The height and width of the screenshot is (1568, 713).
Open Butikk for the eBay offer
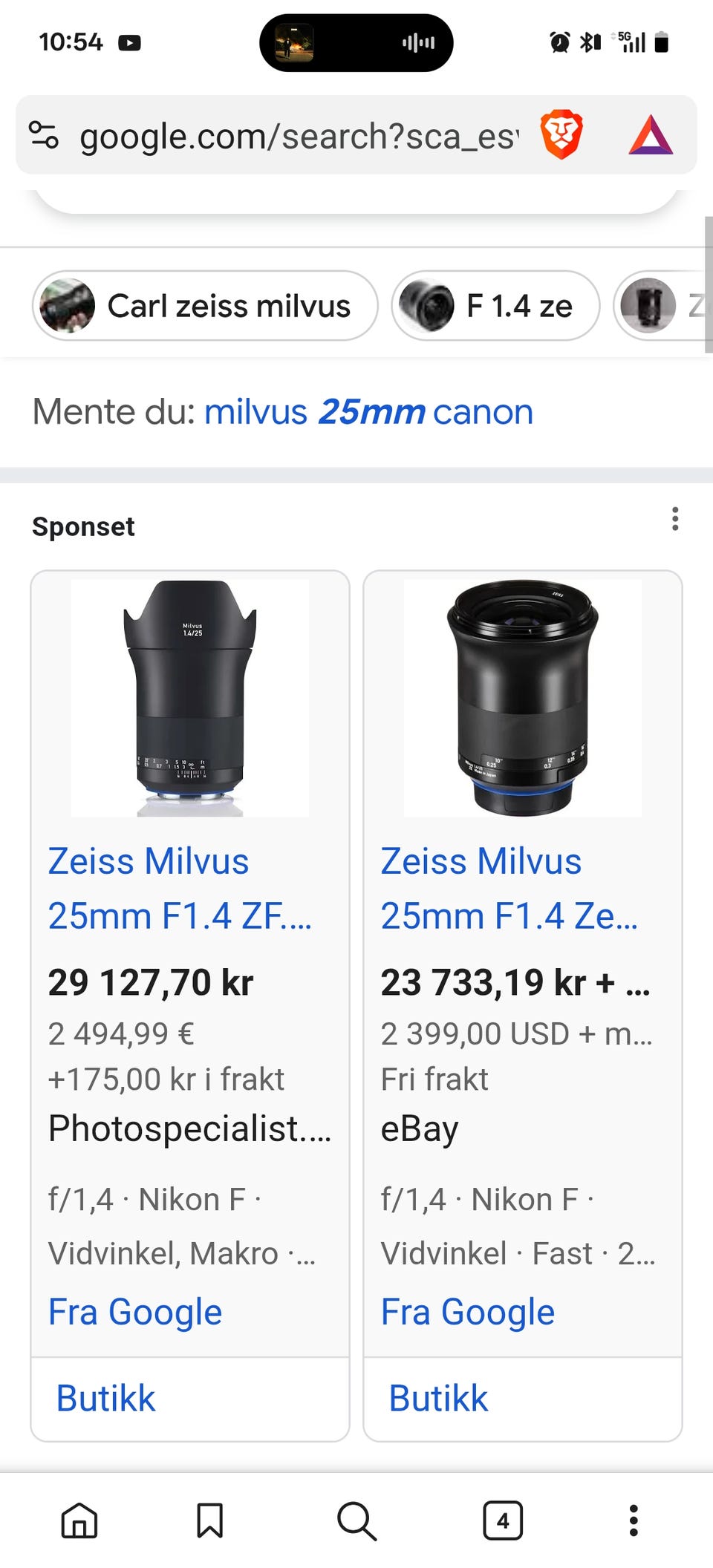point(523,1399)
